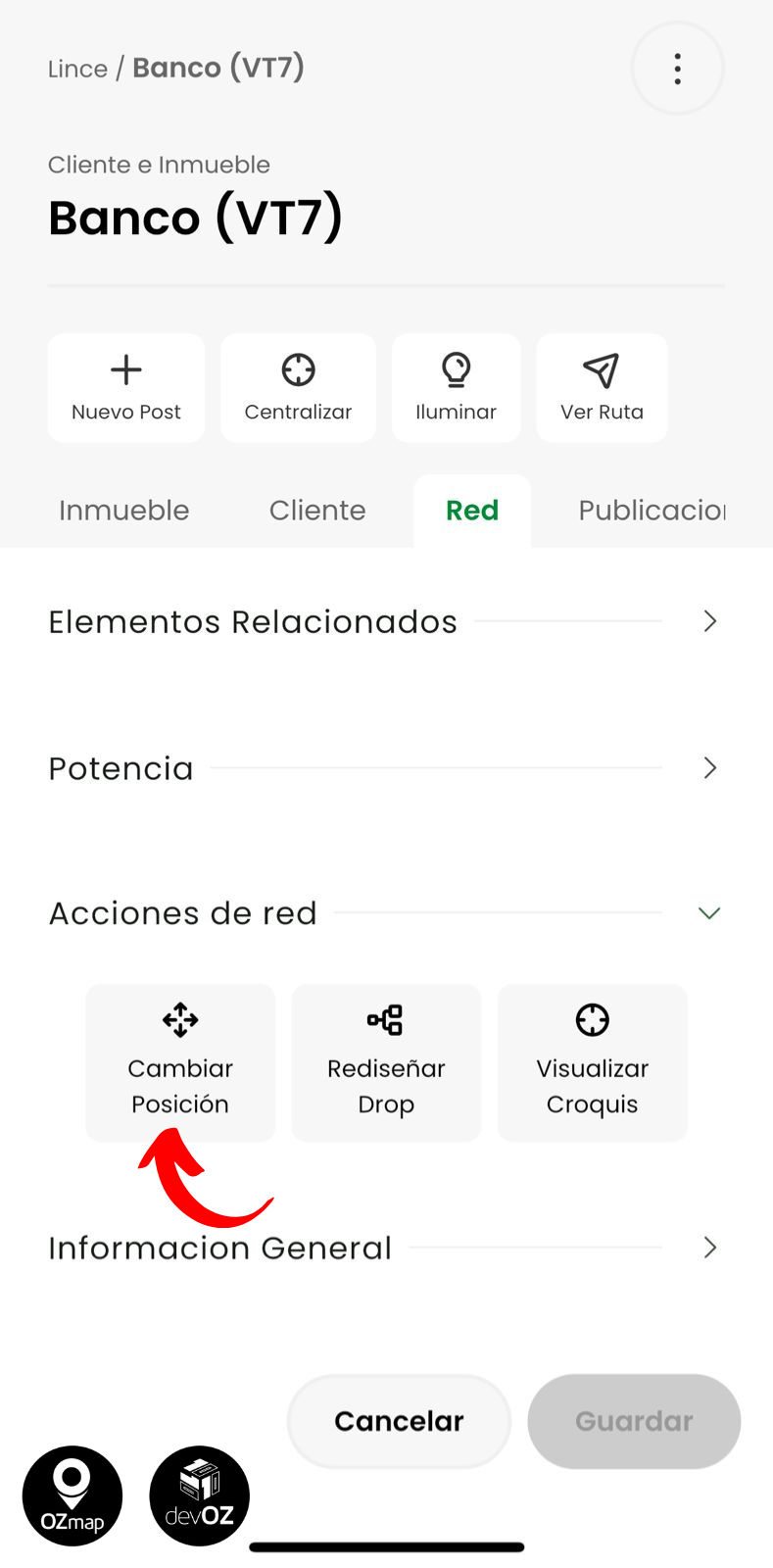Cancel the changes

pyautogui.click(x=399, y=1421)
